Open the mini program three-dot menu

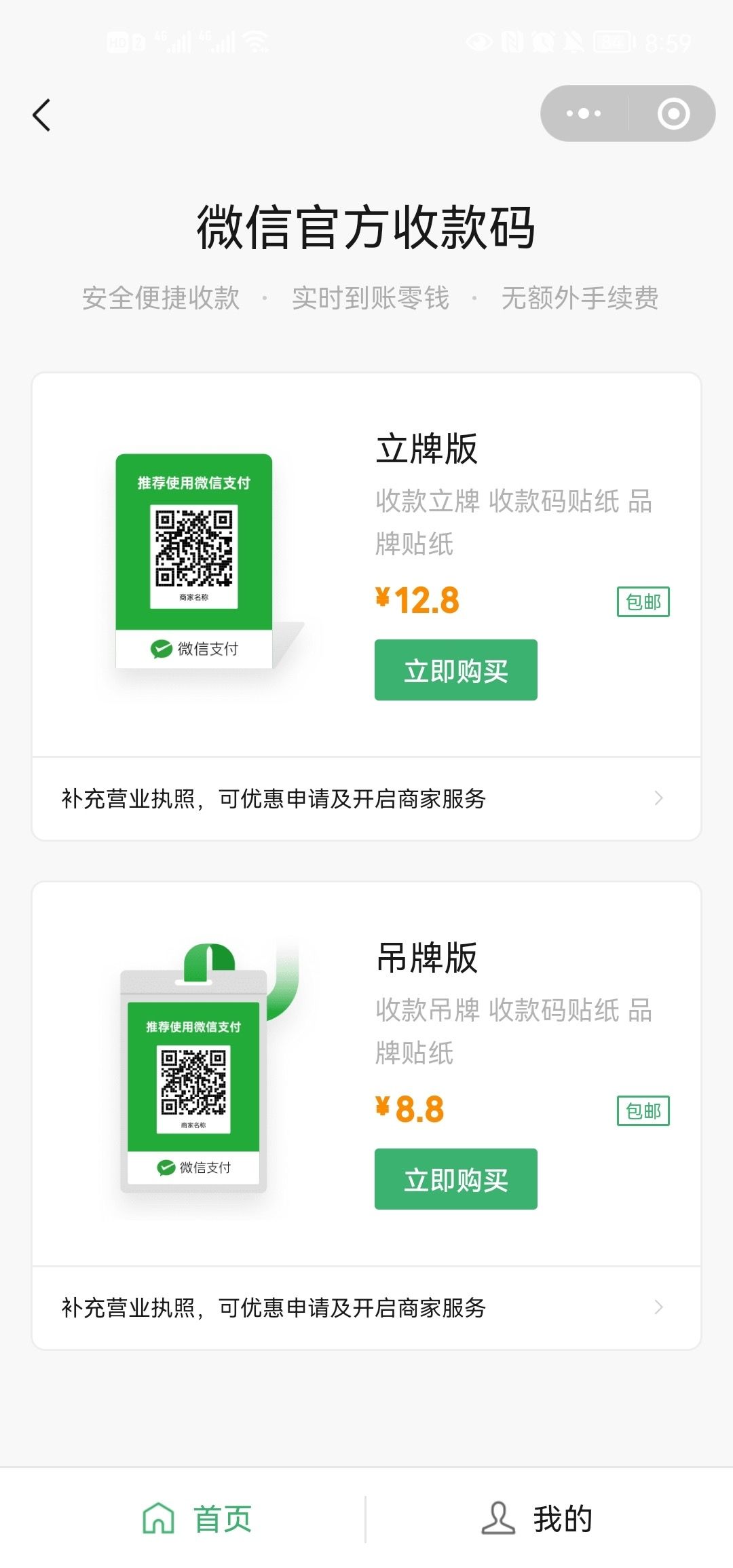pyautogui.click(x=585, y=113)
